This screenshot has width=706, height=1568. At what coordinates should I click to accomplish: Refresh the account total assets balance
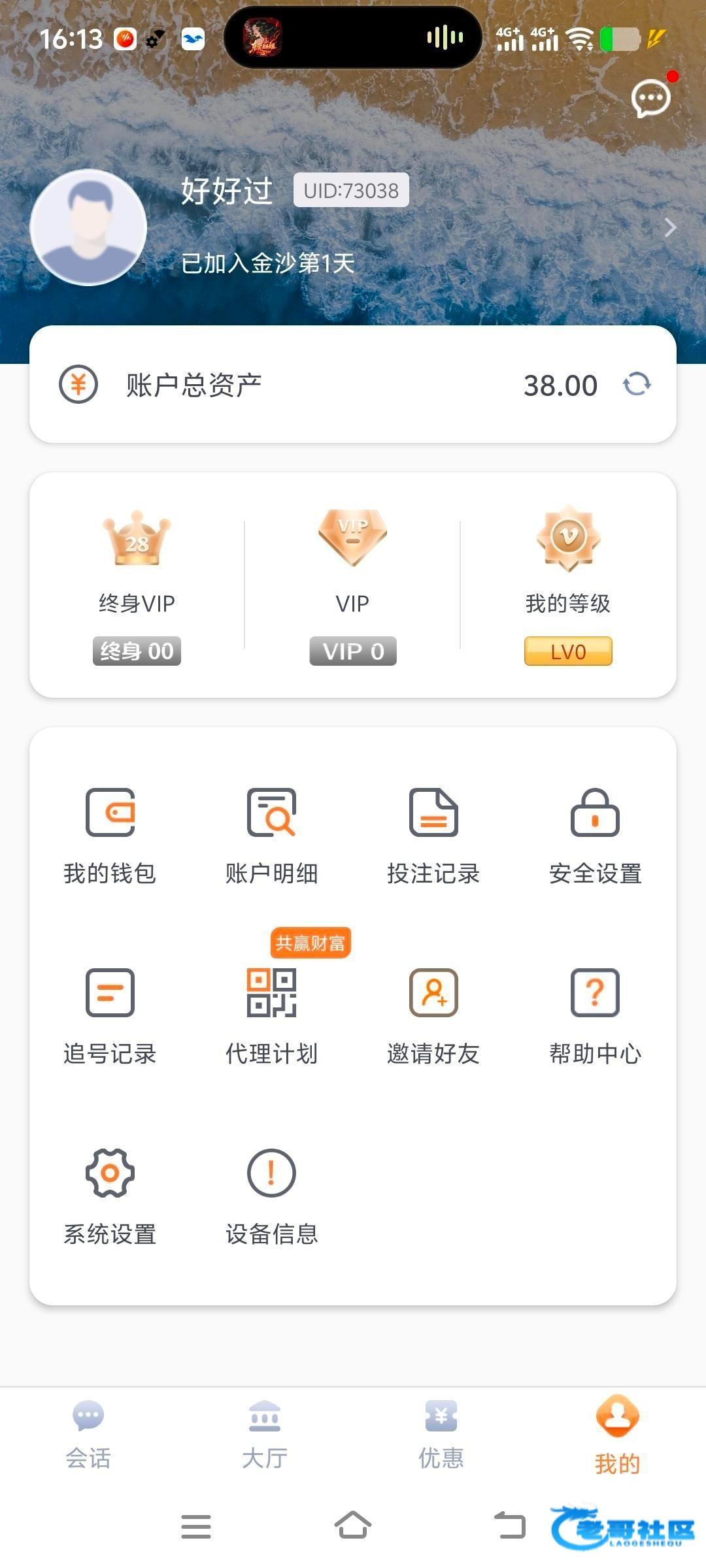[637, 384]
